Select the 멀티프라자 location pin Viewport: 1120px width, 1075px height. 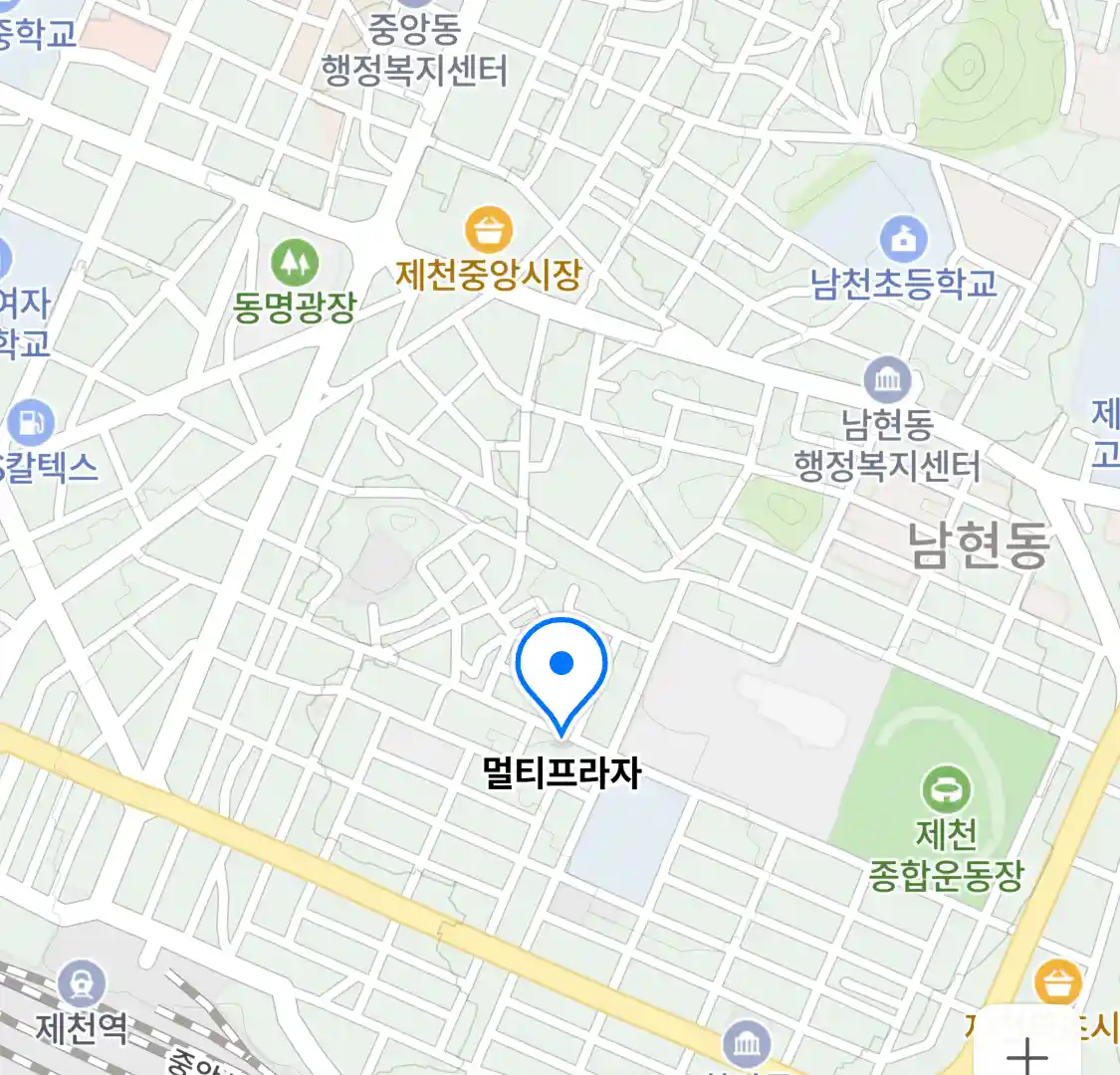561,666
